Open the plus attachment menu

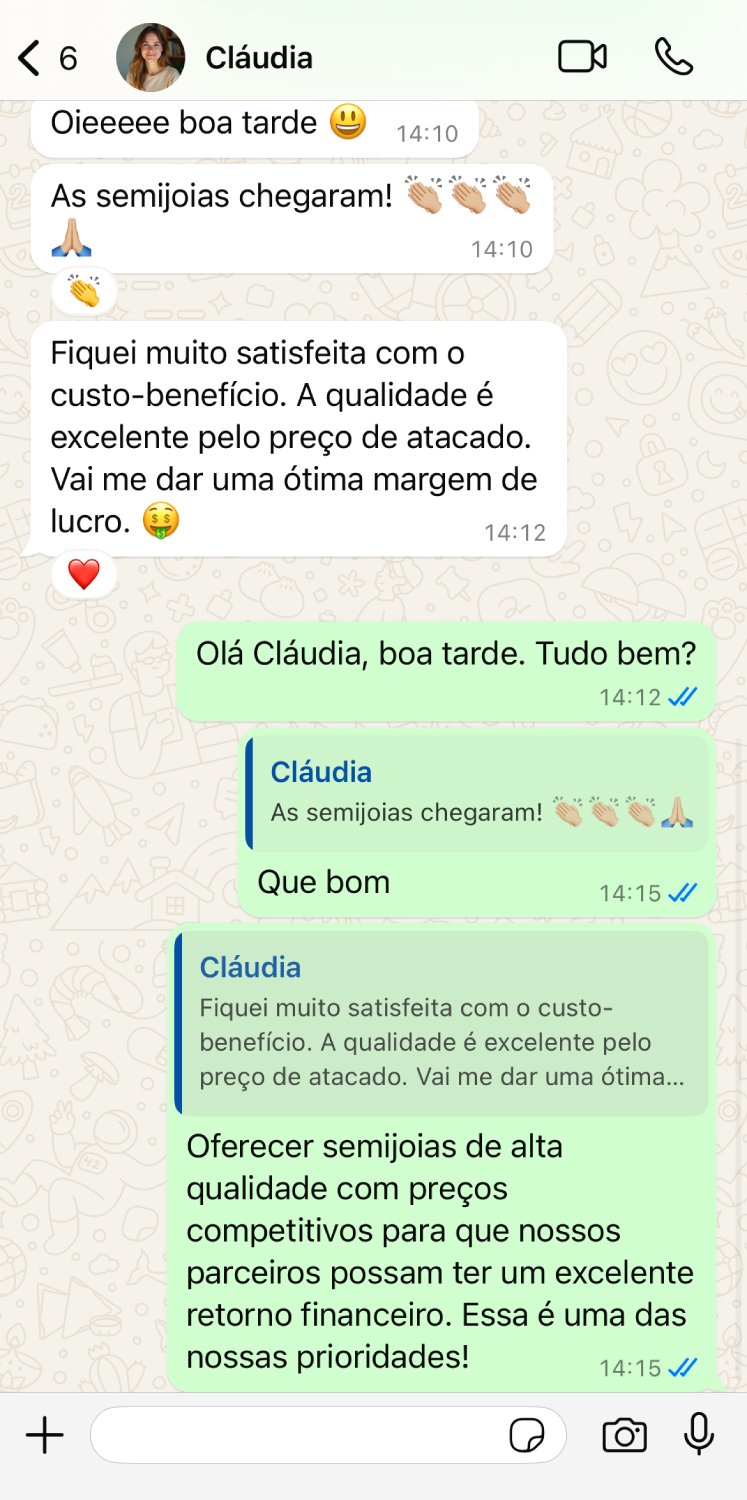(44, 1437)
